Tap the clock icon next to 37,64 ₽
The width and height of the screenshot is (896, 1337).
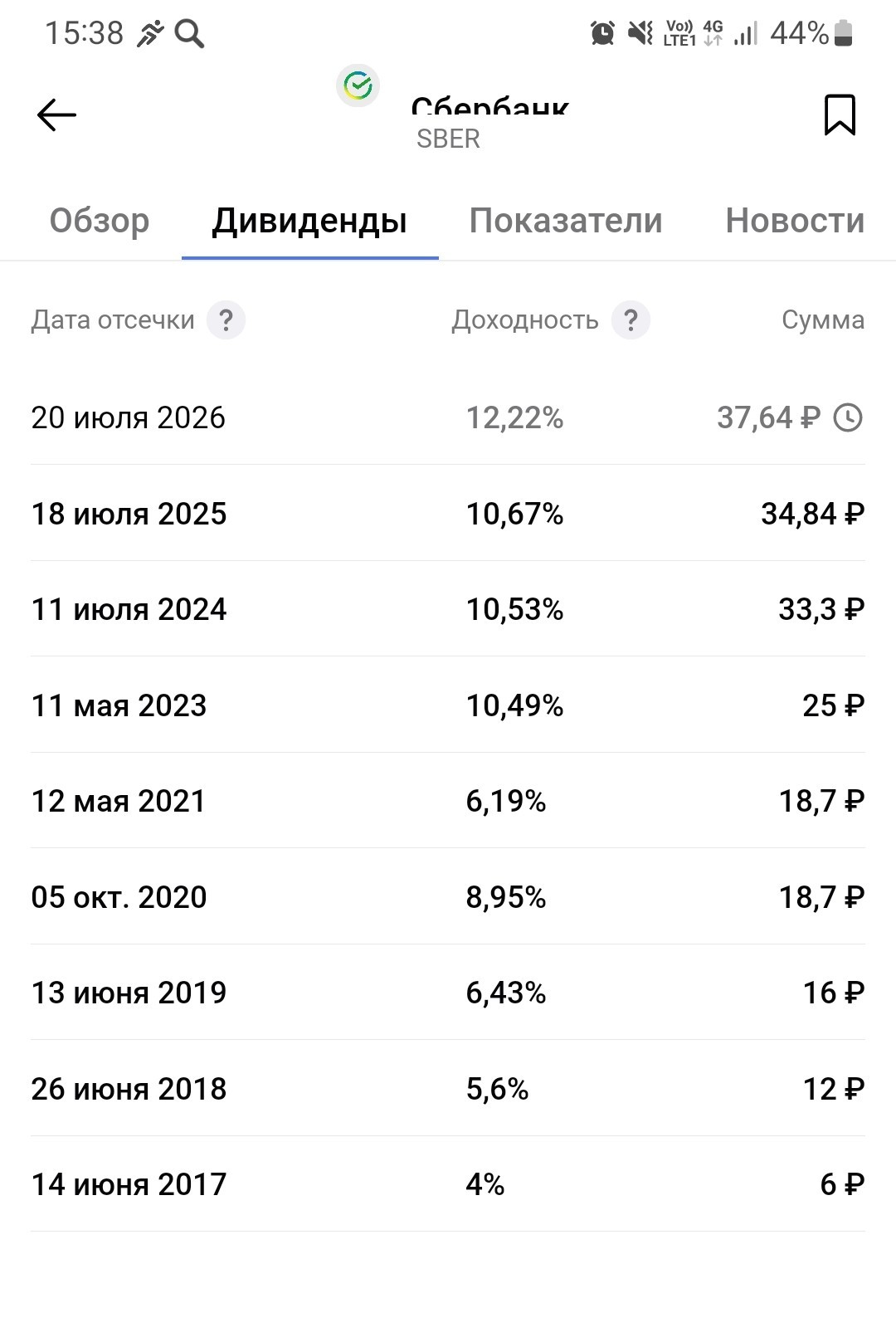848,417
